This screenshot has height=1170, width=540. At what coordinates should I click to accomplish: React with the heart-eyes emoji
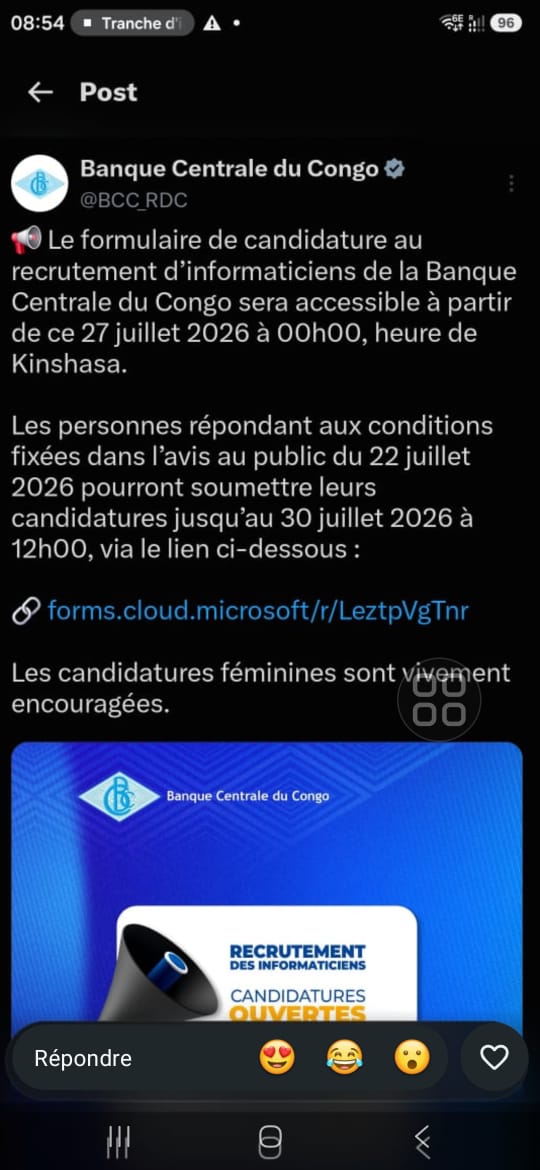tap(277, 1057)
